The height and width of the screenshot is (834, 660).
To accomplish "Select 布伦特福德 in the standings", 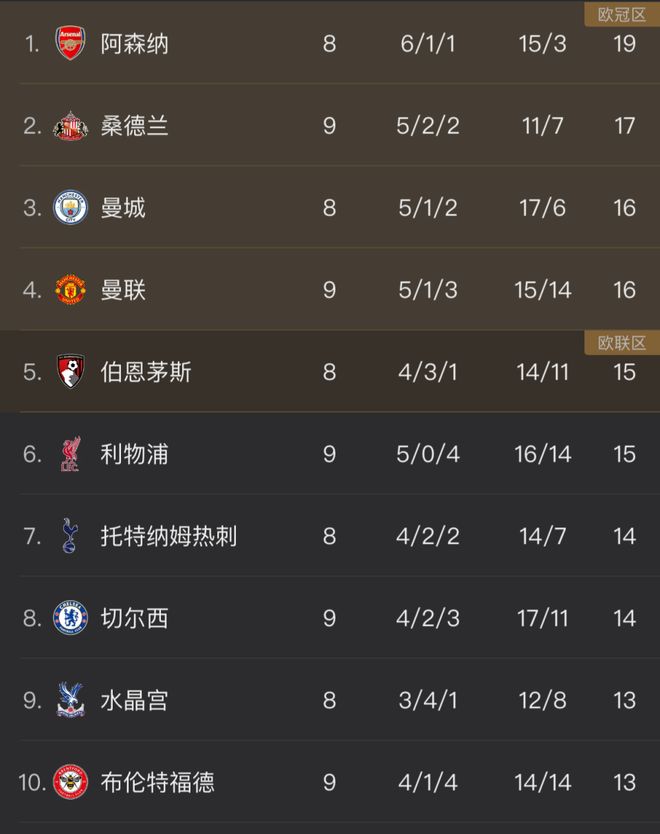I will 158,782.
